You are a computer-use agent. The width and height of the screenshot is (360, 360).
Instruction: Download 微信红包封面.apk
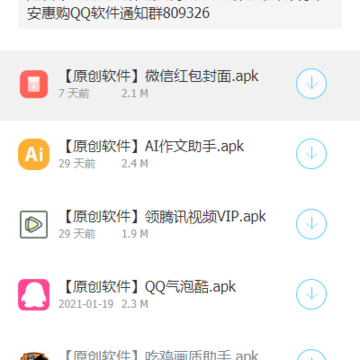click(311, 84)
